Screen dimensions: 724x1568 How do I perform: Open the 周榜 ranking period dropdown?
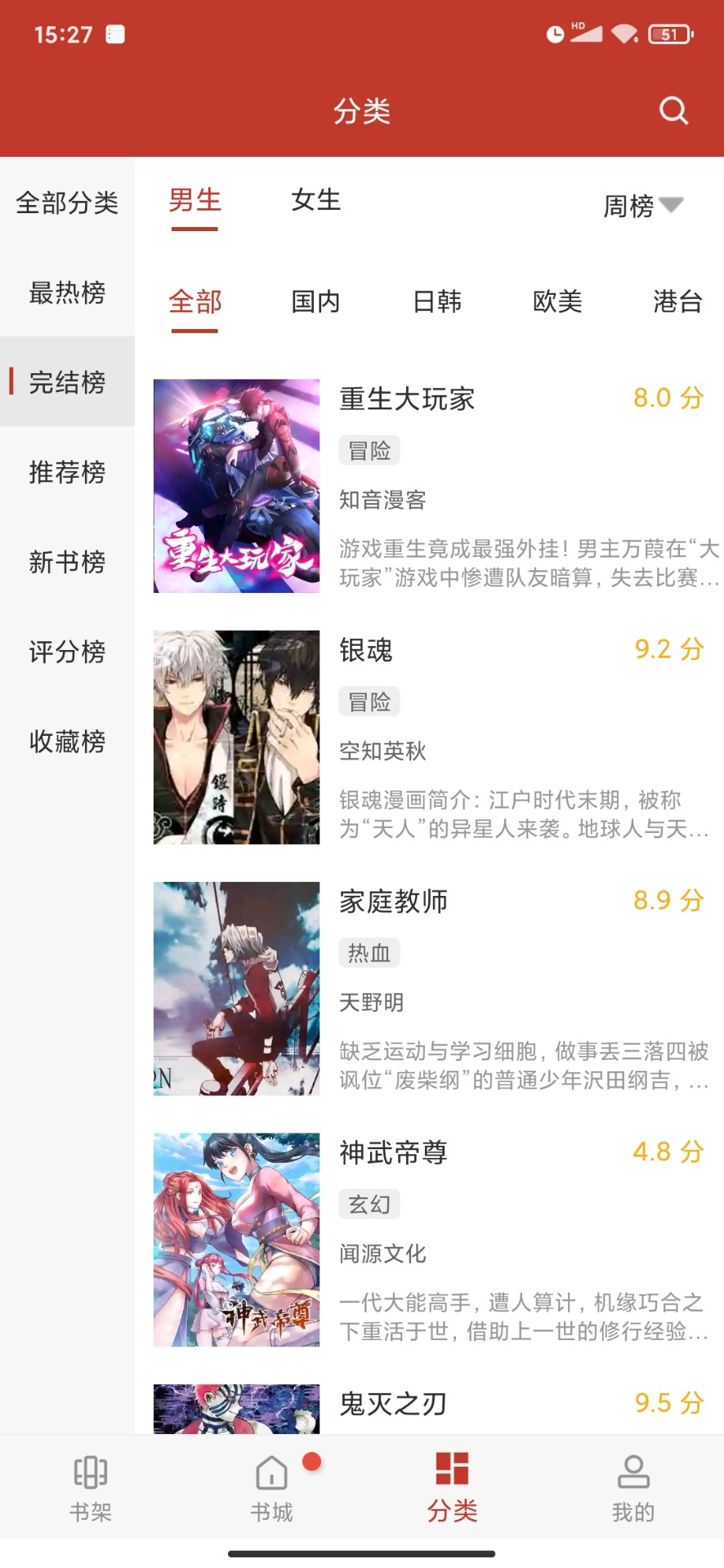pos(645,207)
